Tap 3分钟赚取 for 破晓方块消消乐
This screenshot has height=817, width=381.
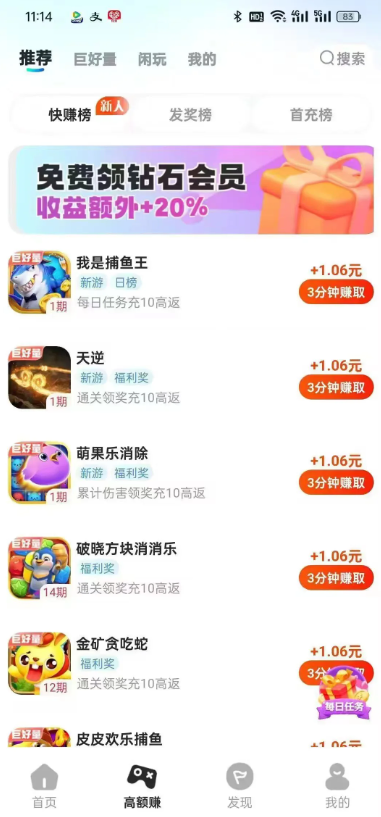click(x=336, y=578)
